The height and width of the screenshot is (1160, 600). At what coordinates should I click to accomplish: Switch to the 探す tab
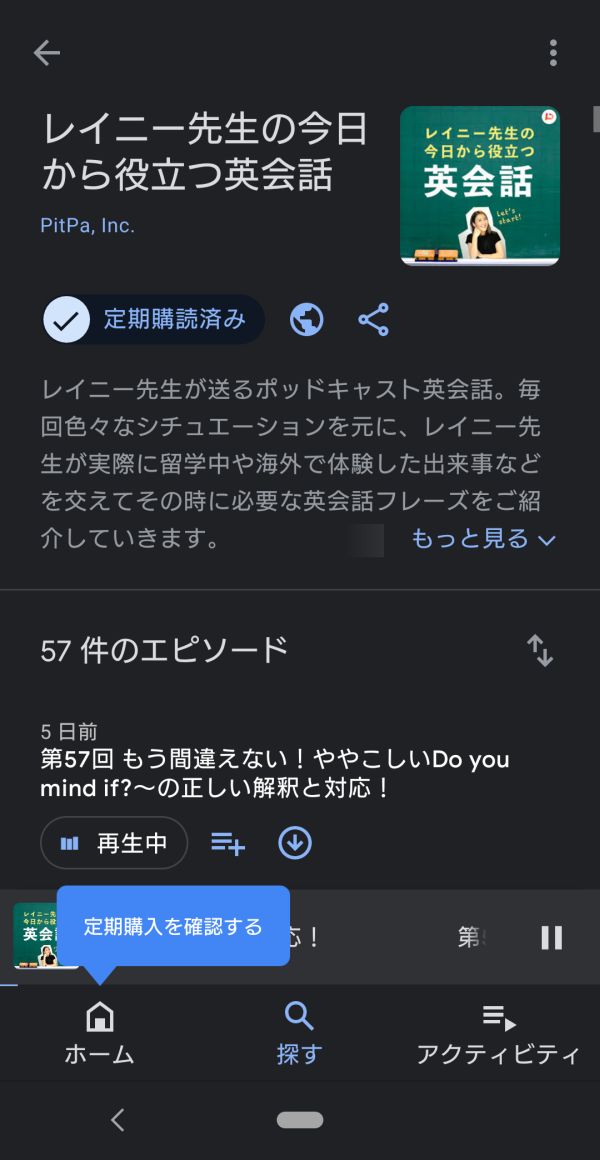pos(299,1033)
